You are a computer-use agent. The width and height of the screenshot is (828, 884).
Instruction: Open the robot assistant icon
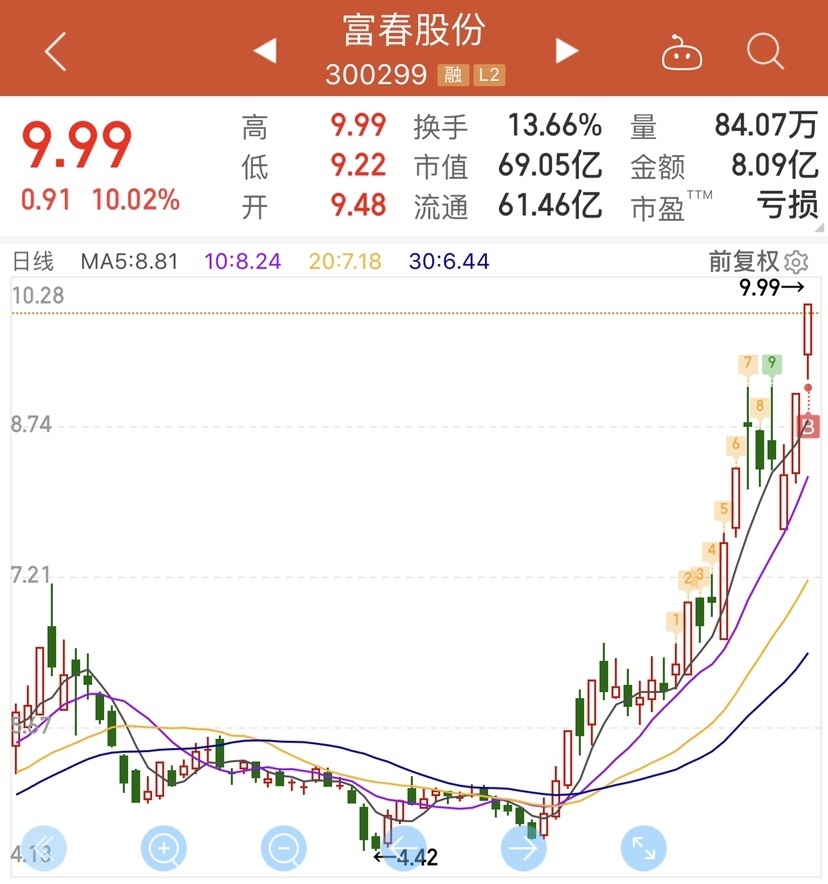coord(682,52)
